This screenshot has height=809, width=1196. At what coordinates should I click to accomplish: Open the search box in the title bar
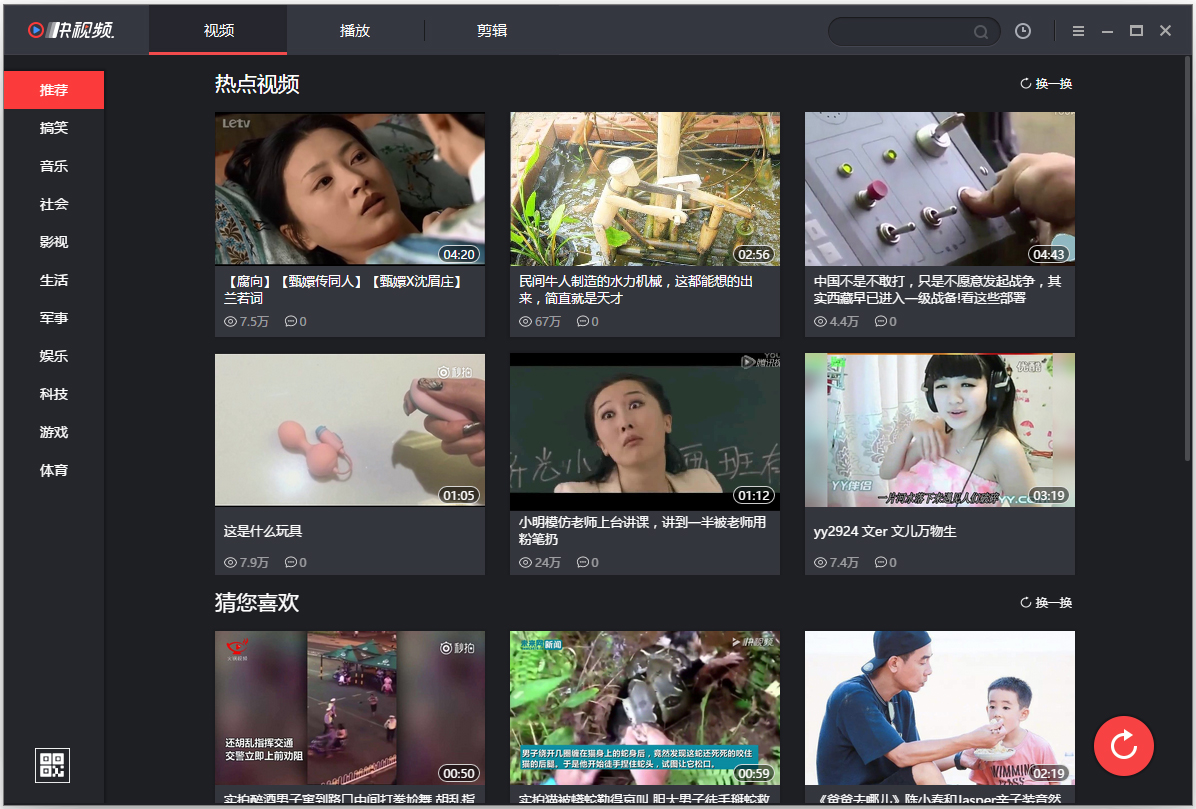pyautogui.click(x=905, y=31)
